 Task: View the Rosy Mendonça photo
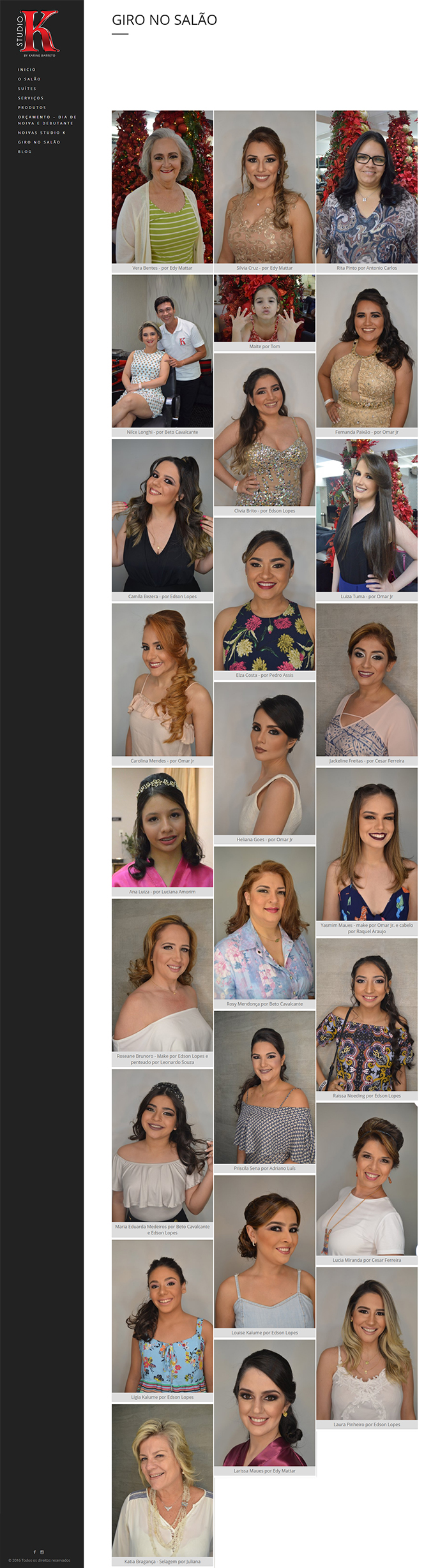(264, 922)
